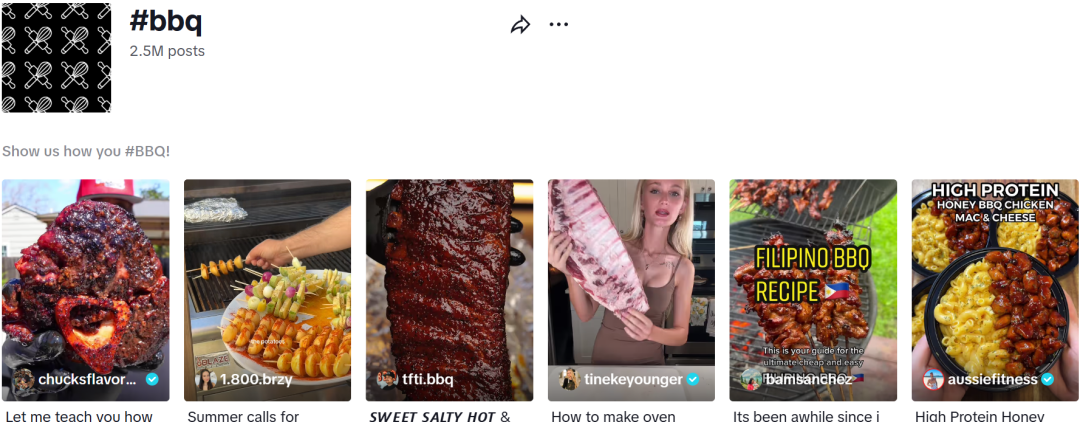The height and width of the screenshot is (422, 1080).
Task: Open the three-dot more options menu
Action: pos(559,26)
